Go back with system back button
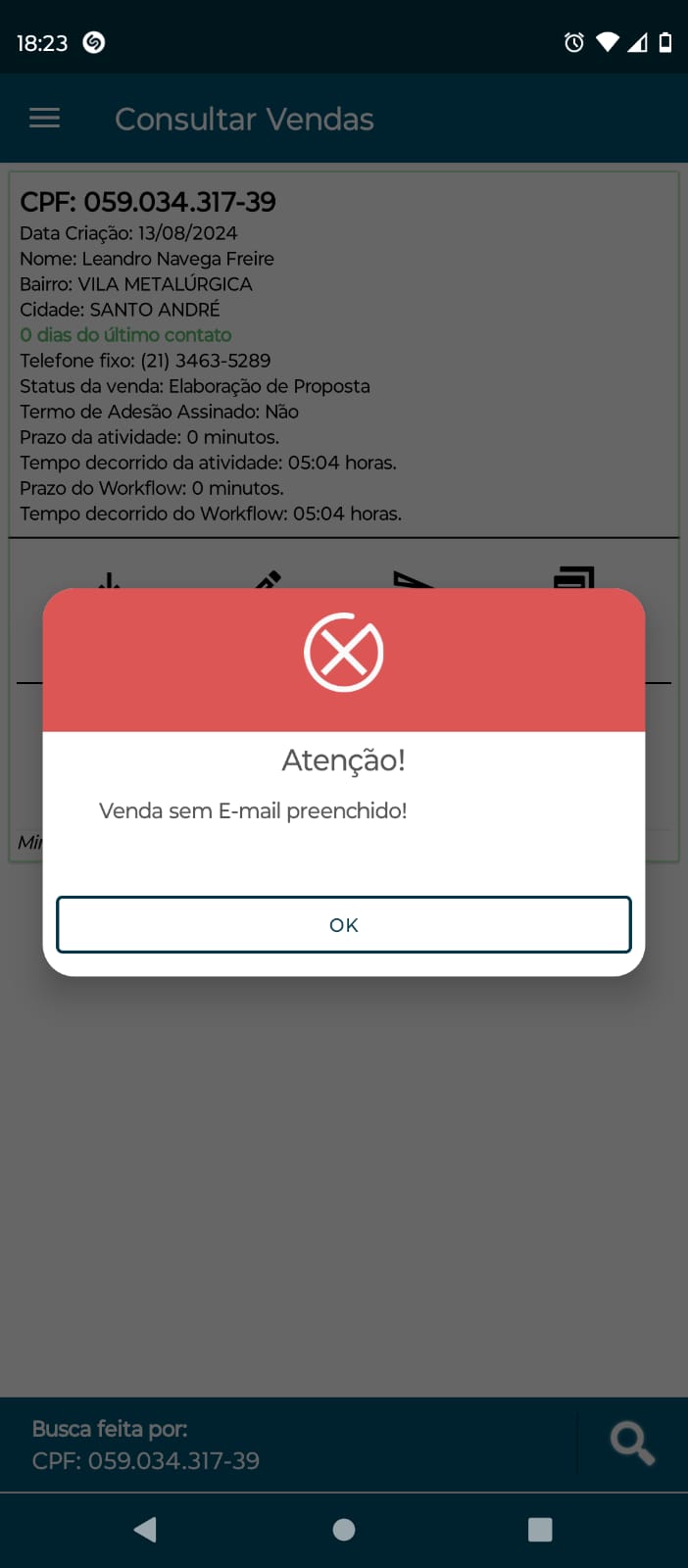688x1568 pixels. [146, 1530]
